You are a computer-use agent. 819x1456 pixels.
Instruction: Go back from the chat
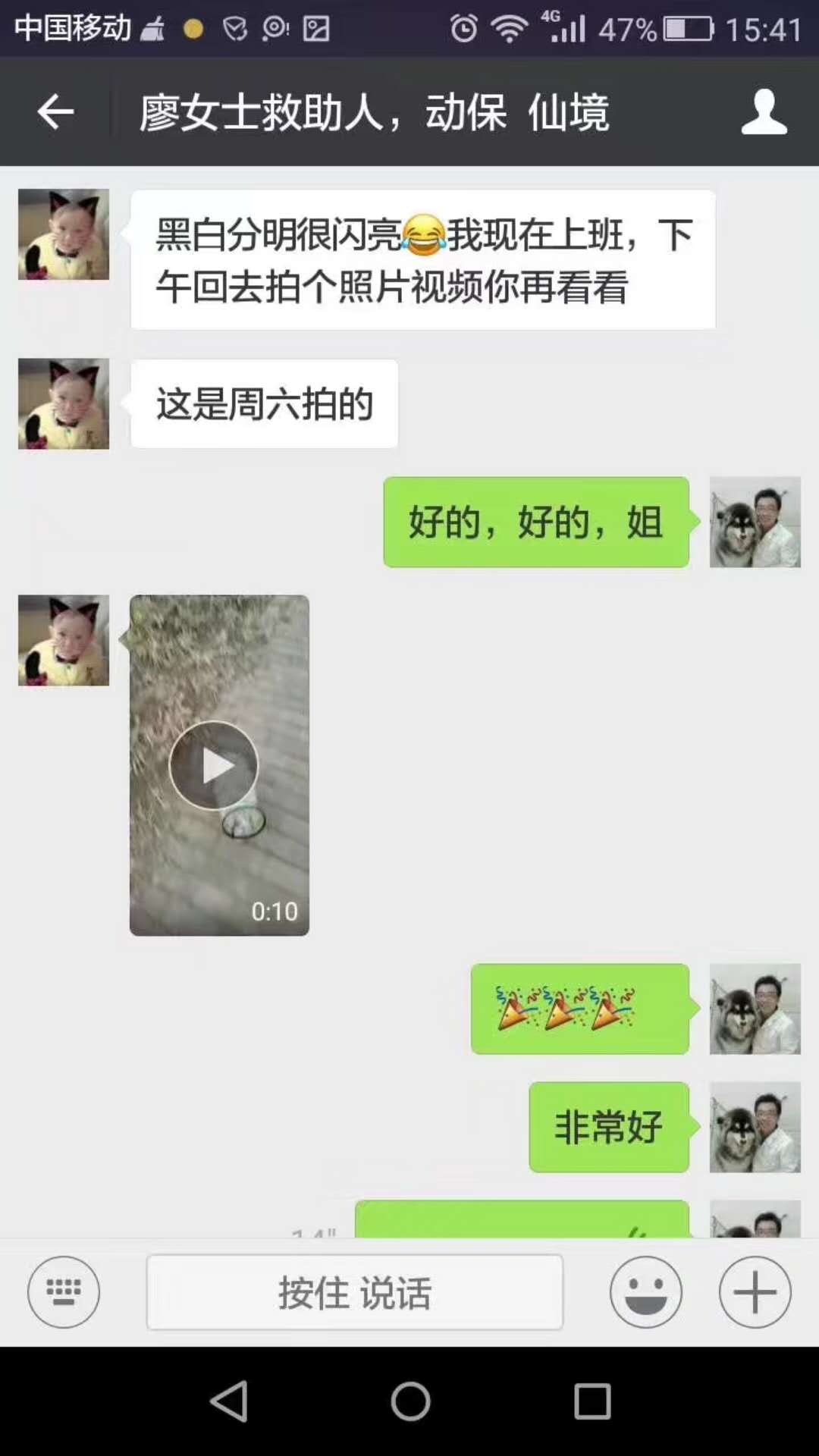[x=55, y=112]
